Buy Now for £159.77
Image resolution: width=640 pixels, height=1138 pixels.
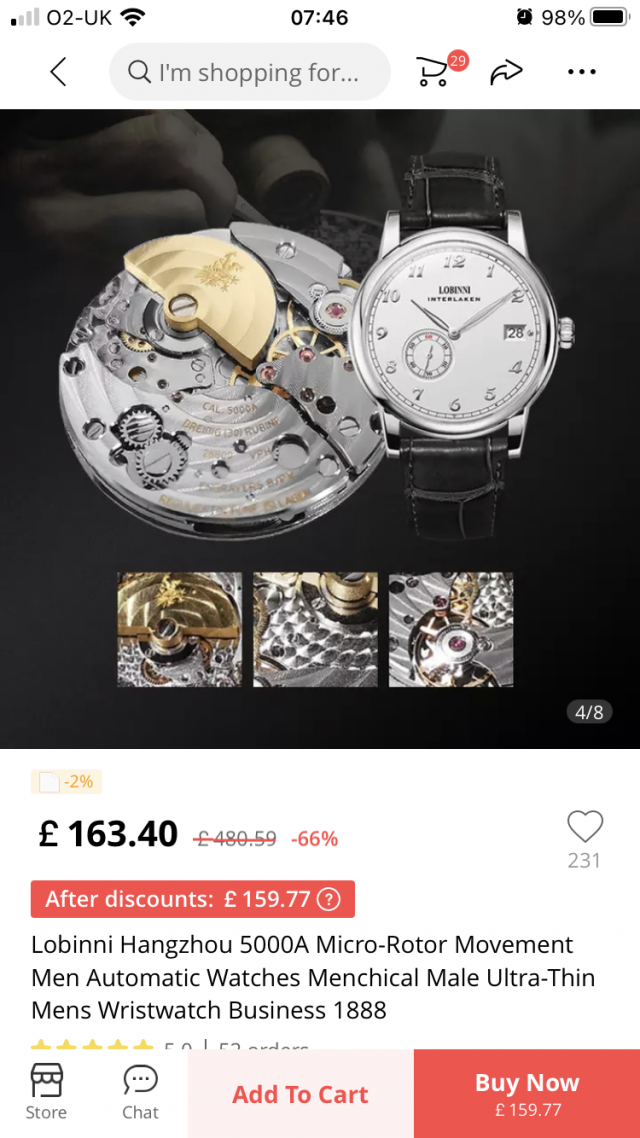pos(527,1094)
